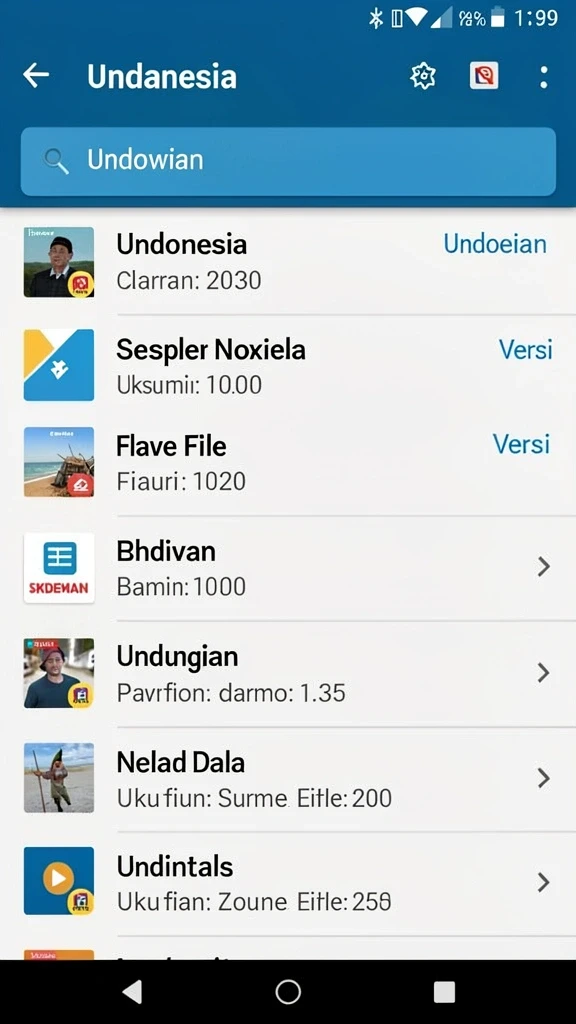
Task: Open the Undintals row
Action: click(x=288, y=882)
